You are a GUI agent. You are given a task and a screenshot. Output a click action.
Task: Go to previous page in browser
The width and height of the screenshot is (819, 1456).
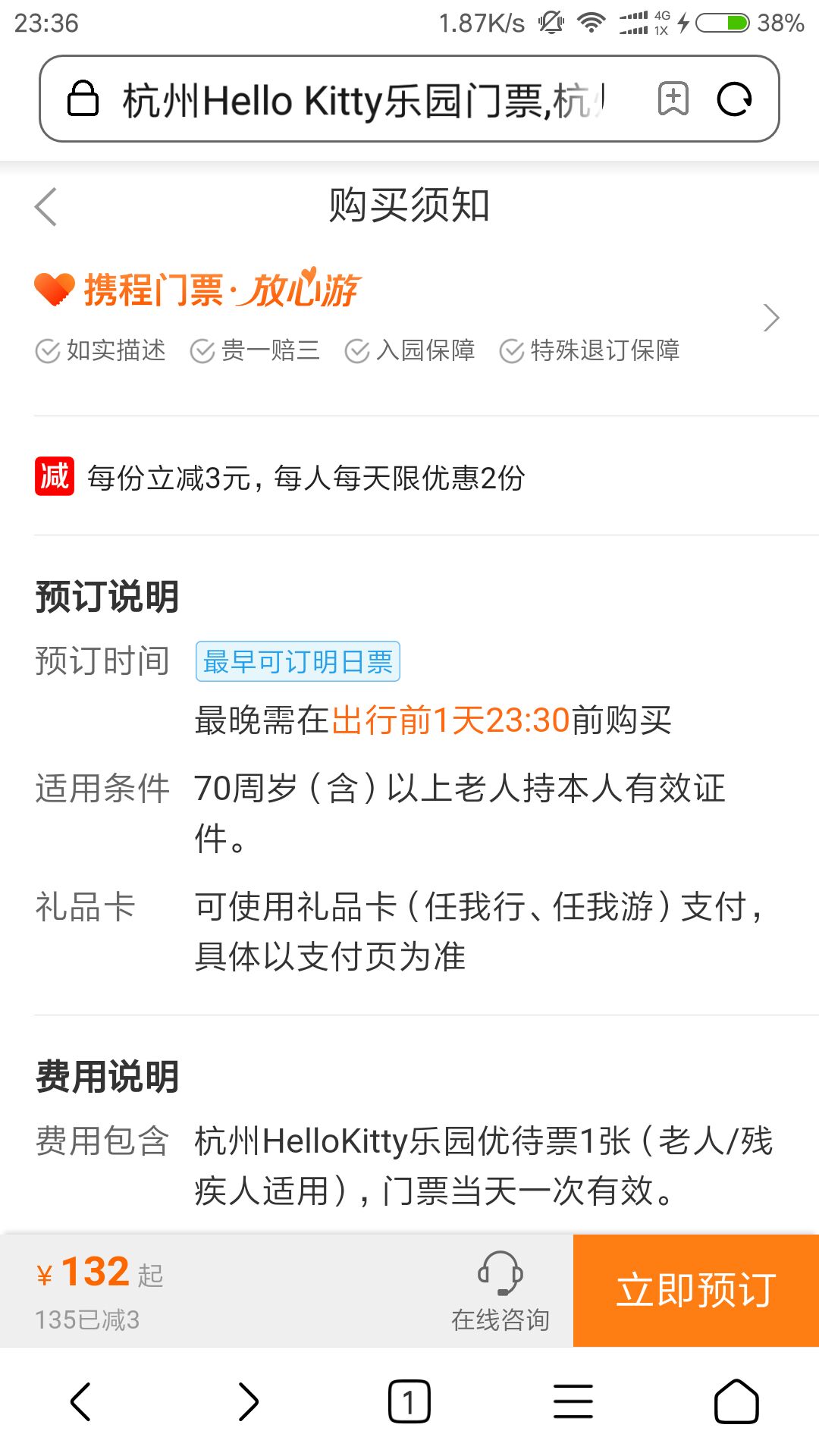pyautogui.click(x=81, y=1401)
